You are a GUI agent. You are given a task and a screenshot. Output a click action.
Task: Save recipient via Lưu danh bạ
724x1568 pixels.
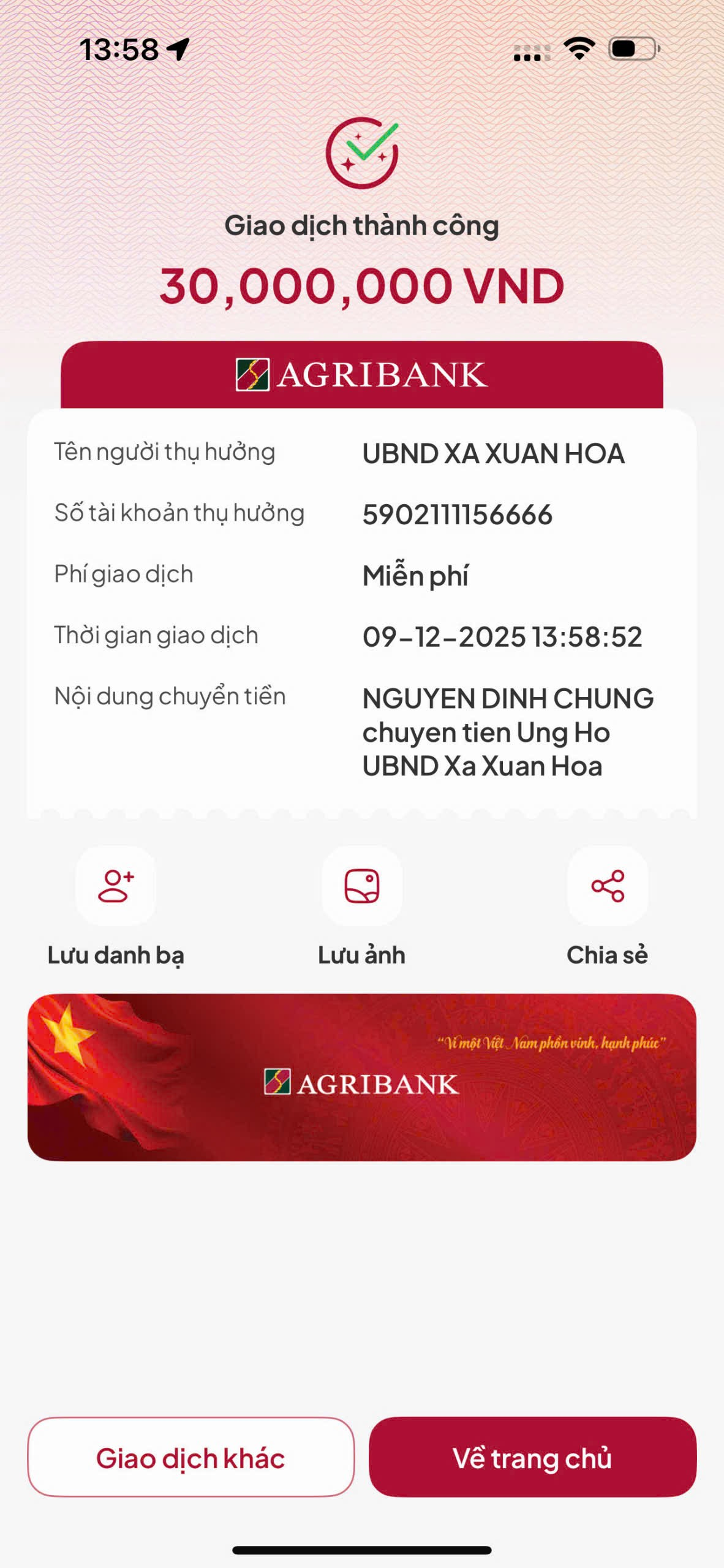tap(116, 886)
